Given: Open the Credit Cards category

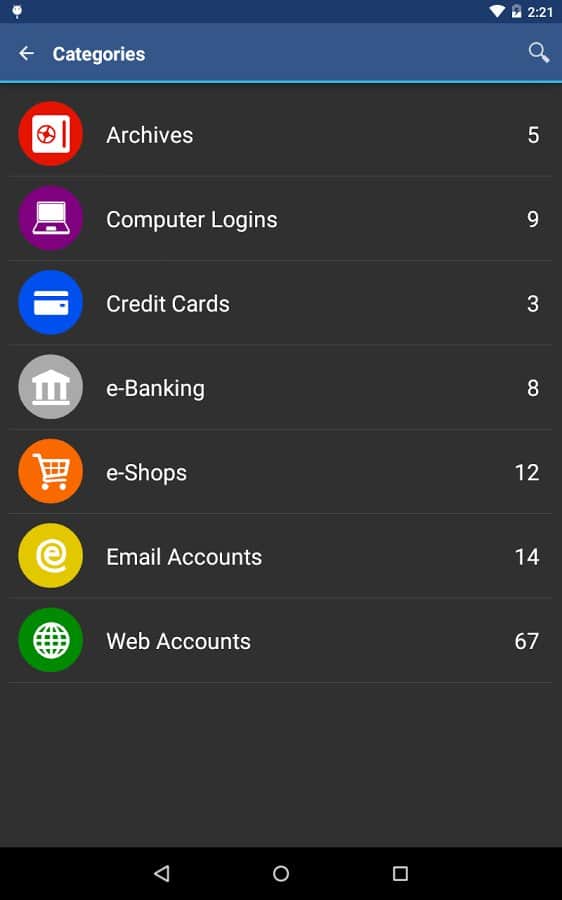Looking at the screenshot, I should pyautogui.click(x=281, y=303).
